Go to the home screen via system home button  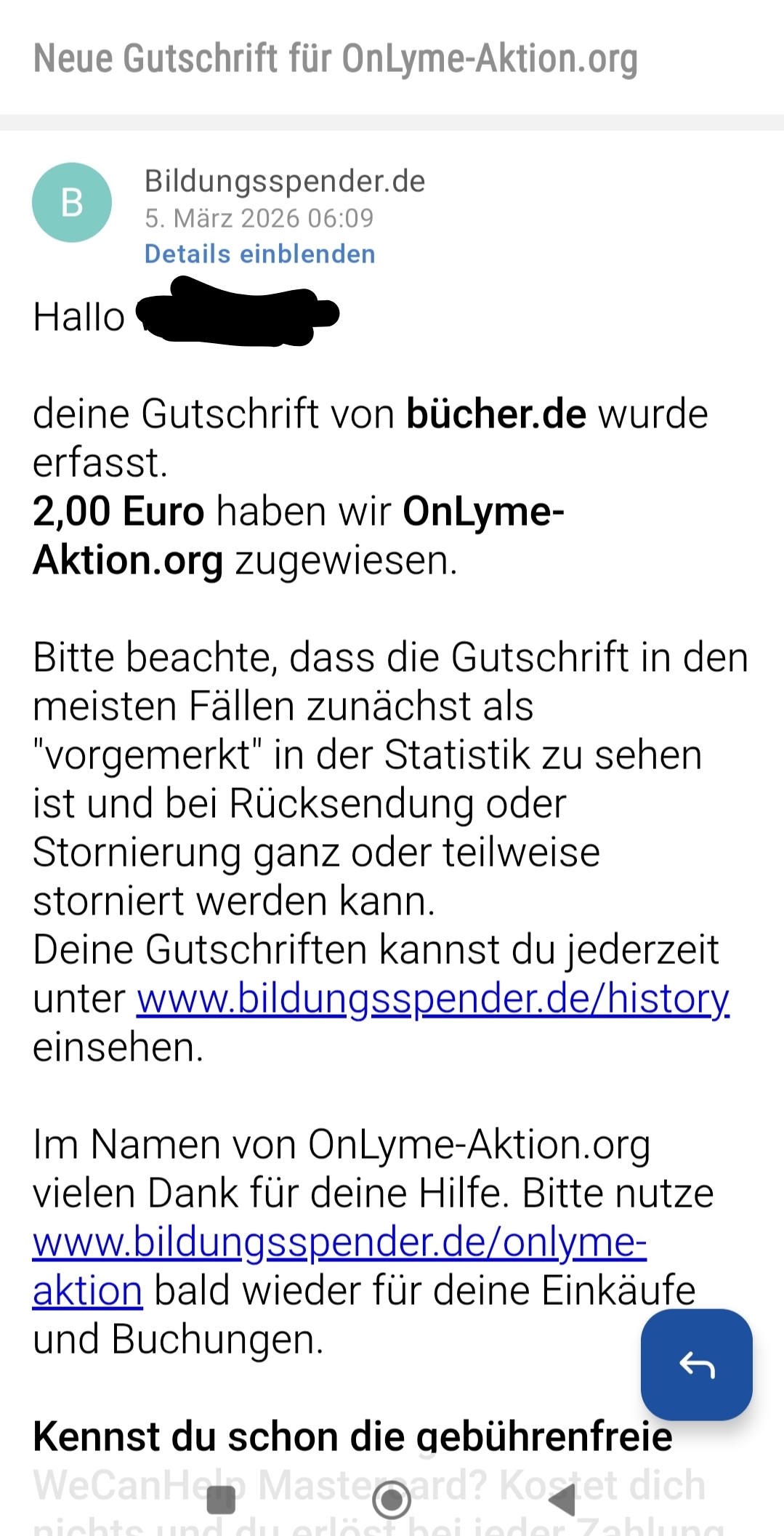(x=392, y=1499)
